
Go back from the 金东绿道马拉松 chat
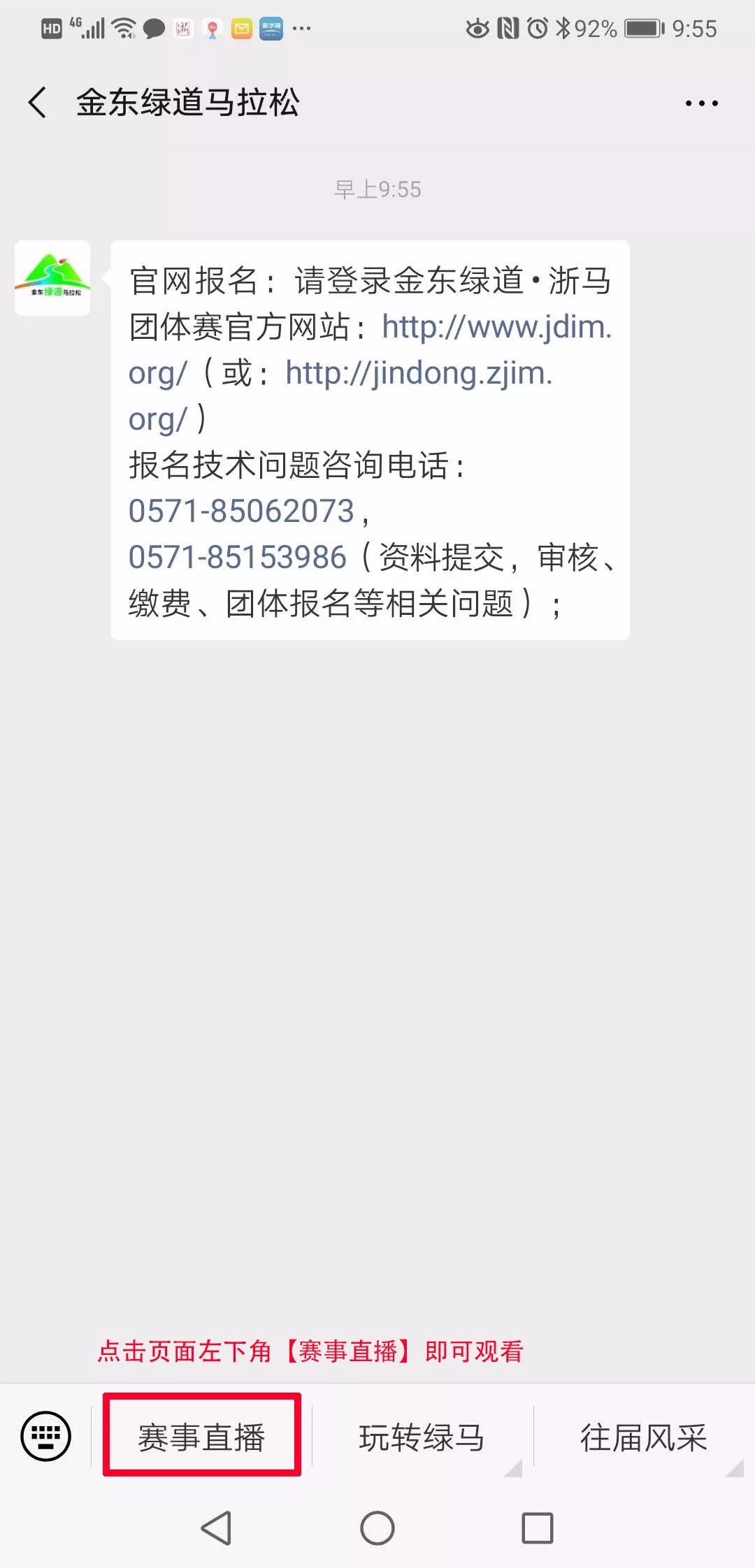[38, 103]
